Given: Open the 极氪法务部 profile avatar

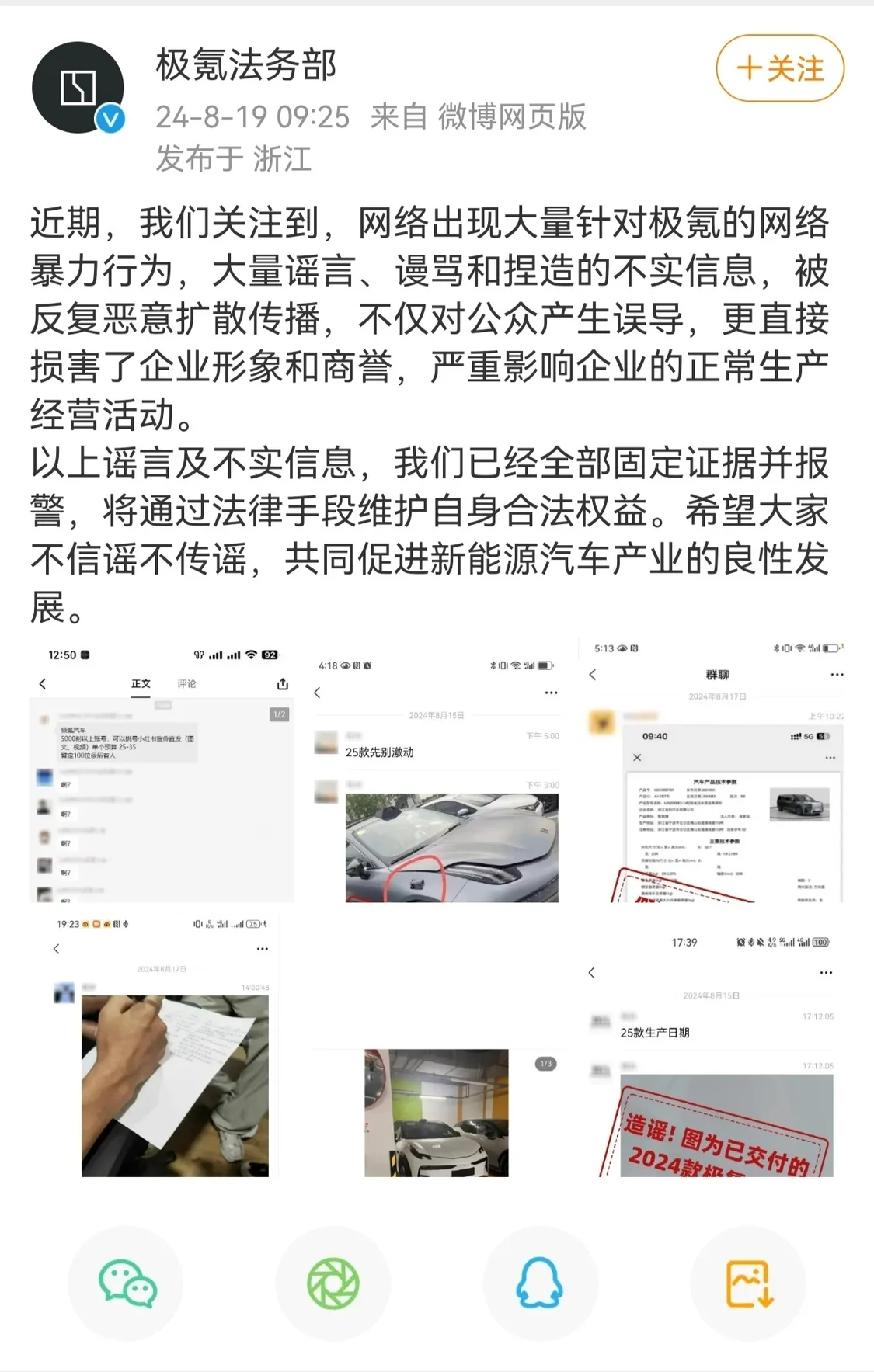Looking at the screenshot, I should (78, 87).
